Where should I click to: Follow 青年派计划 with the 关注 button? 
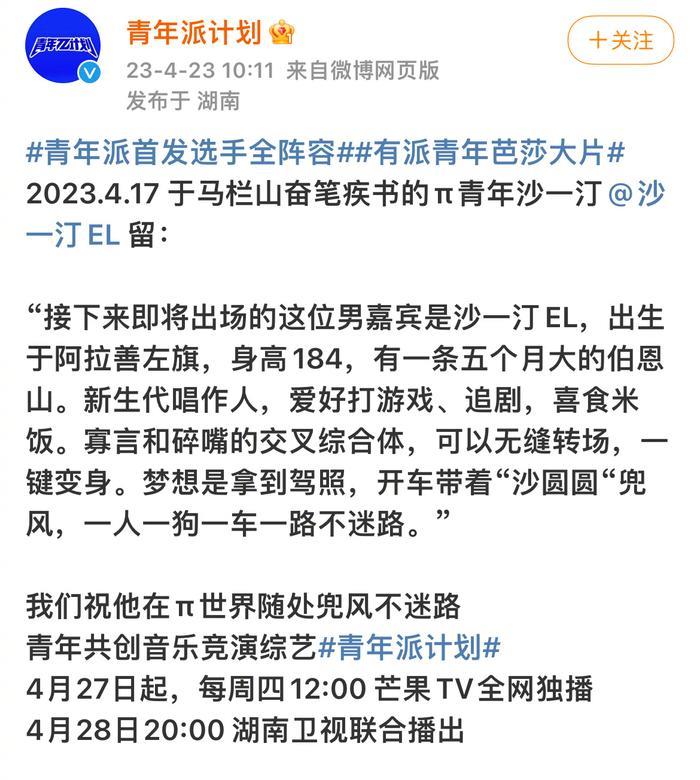(x=620, y=40)
